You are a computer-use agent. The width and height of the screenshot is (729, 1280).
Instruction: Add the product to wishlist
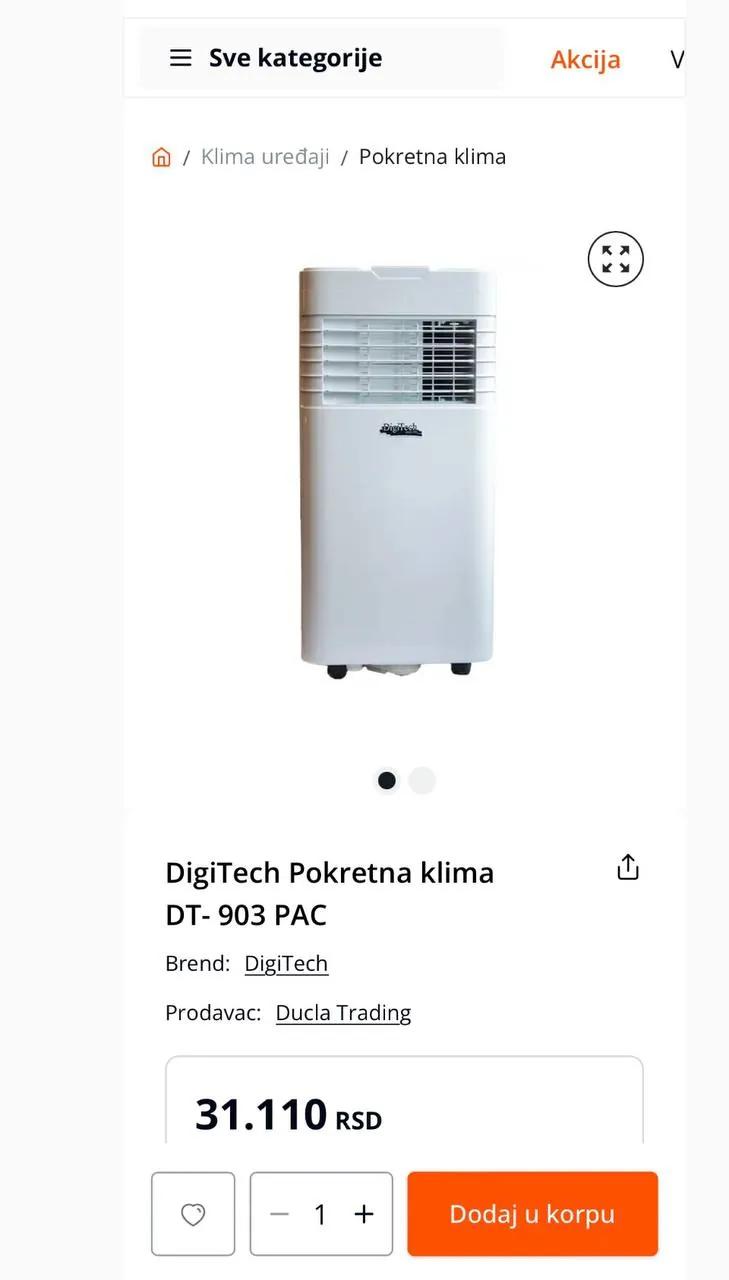(193, 1214)
